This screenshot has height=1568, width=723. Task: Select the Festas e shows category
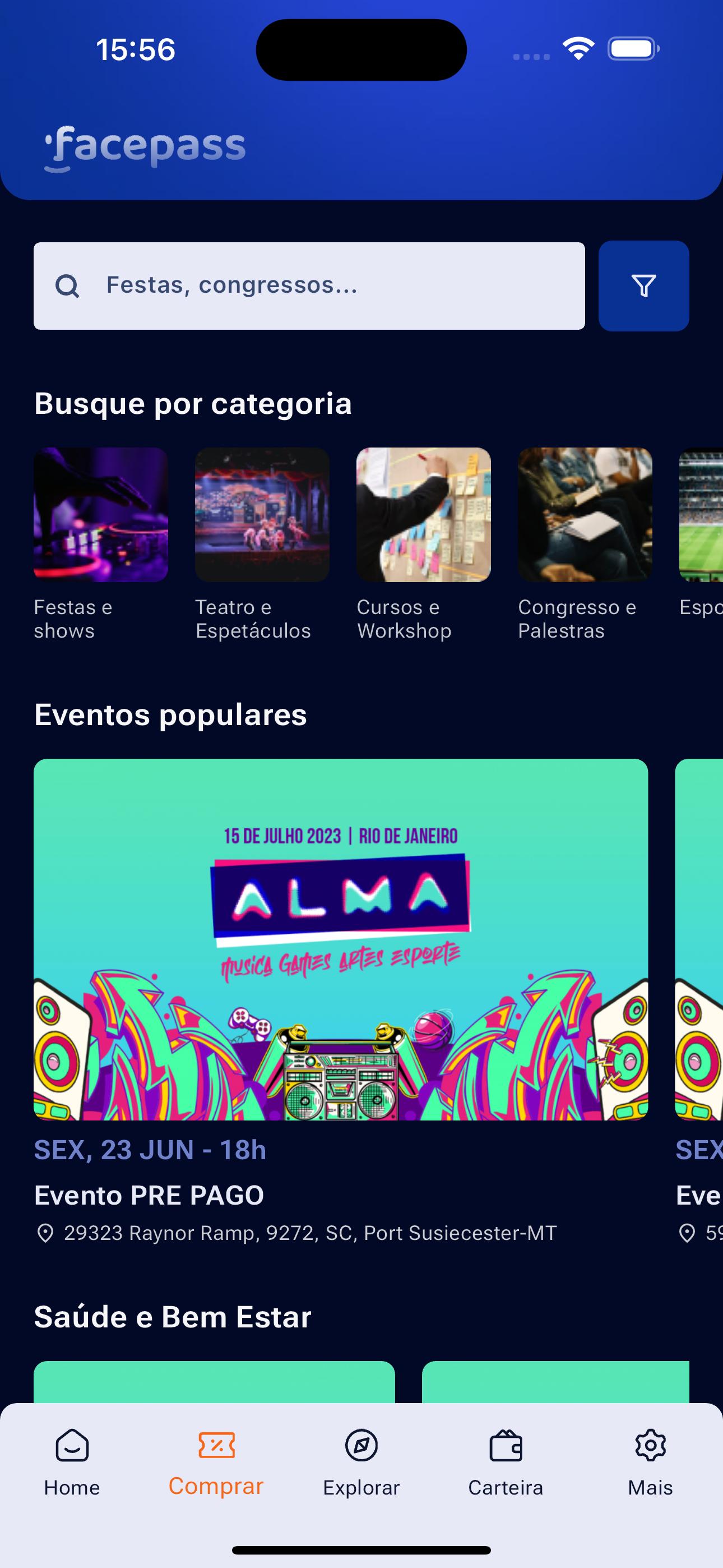pyautogui.click(x=100, y=544)
